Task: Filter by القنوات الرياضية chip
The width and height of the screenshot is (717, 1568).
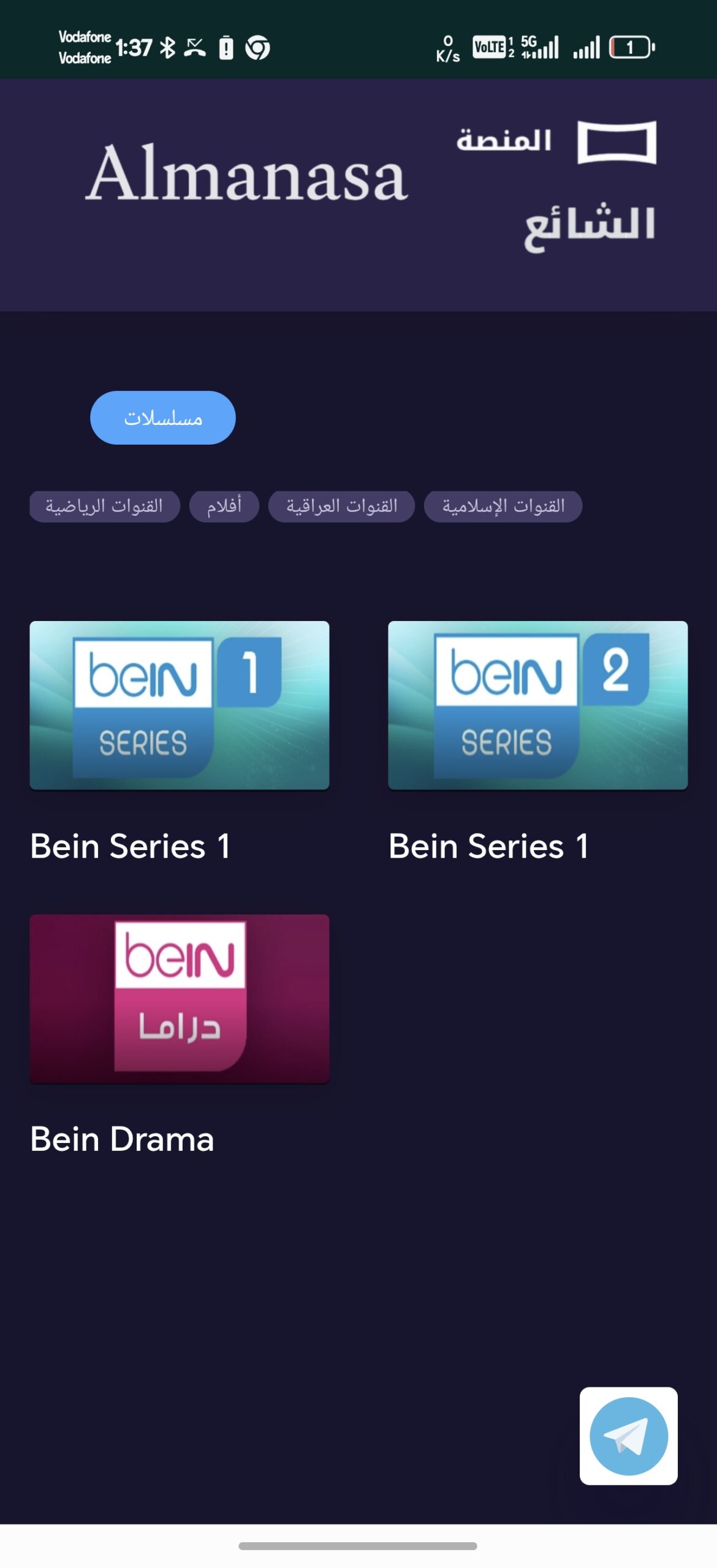Action: point(104,507)
